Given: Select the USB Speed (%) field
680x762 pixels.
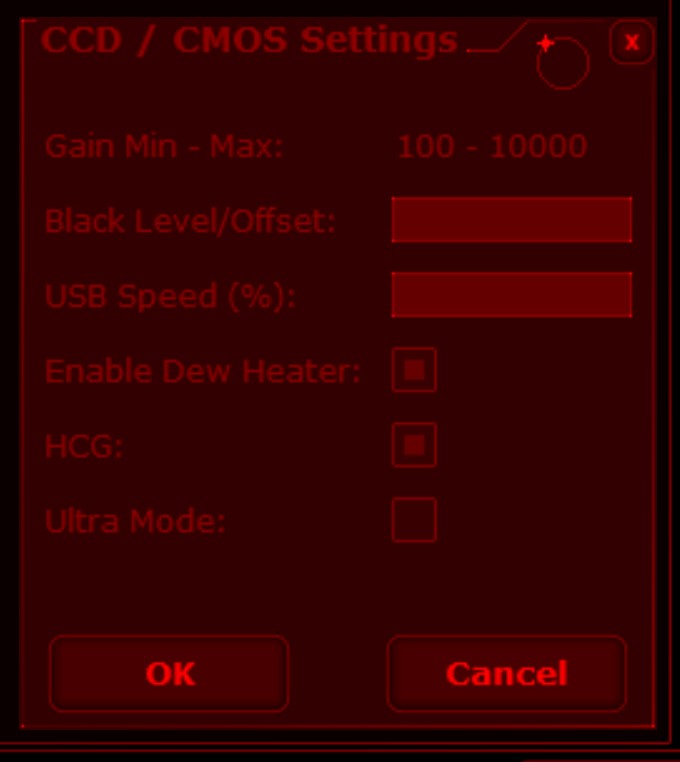Looking at the screenshot, I should pyautogui.click(x=512, y=294).
